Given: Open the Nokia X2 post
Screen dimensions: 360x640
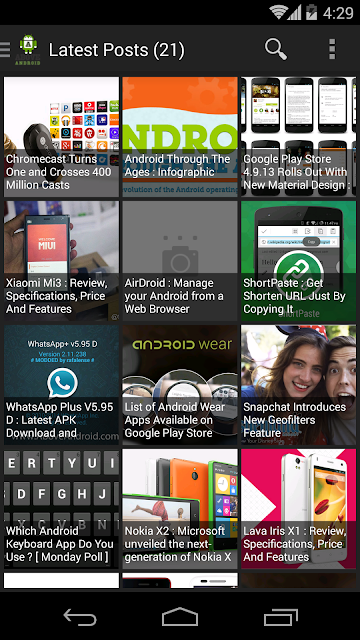Looking at the screenshot, I should click(x=180, y=509).
